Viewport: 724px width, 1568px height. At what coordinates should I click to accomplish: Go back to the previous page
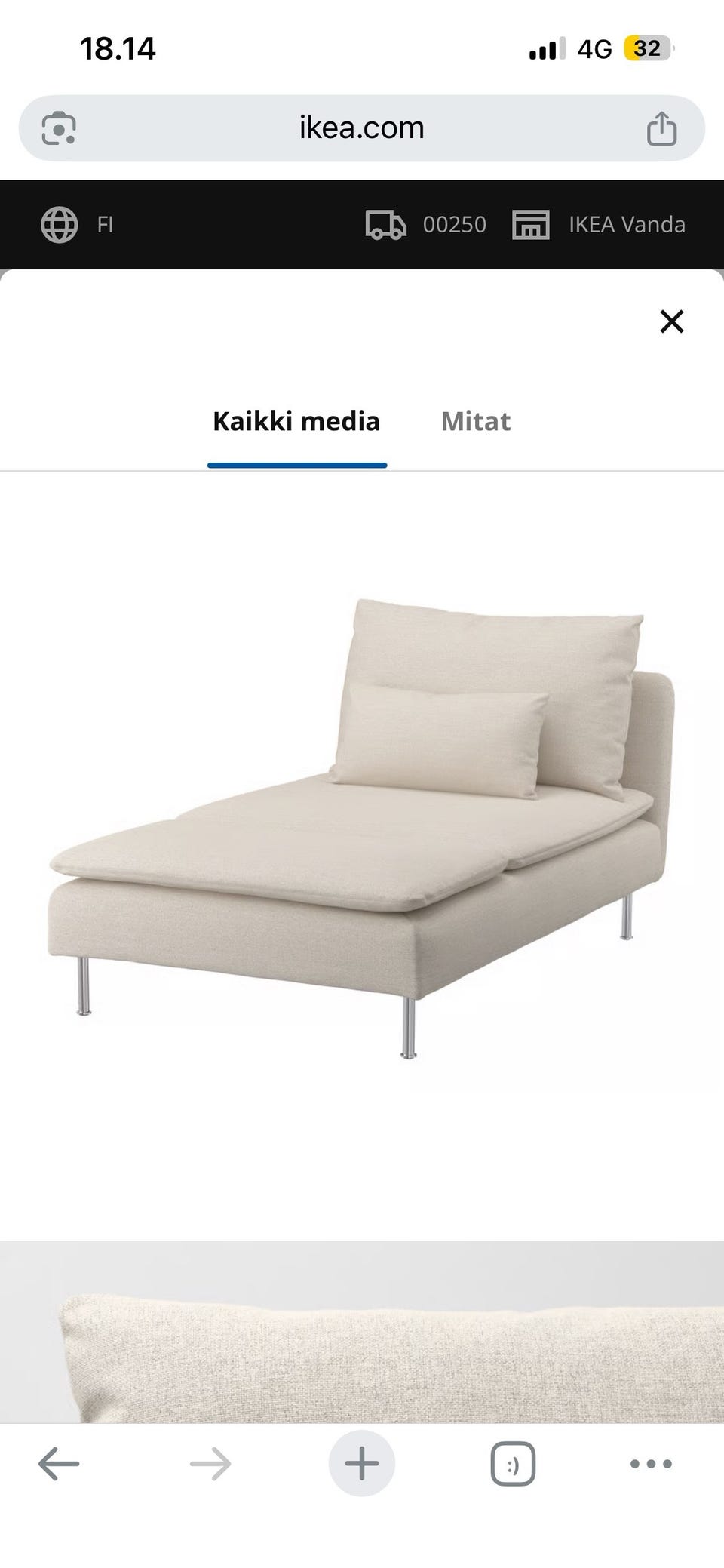(x=59, y=1465)
